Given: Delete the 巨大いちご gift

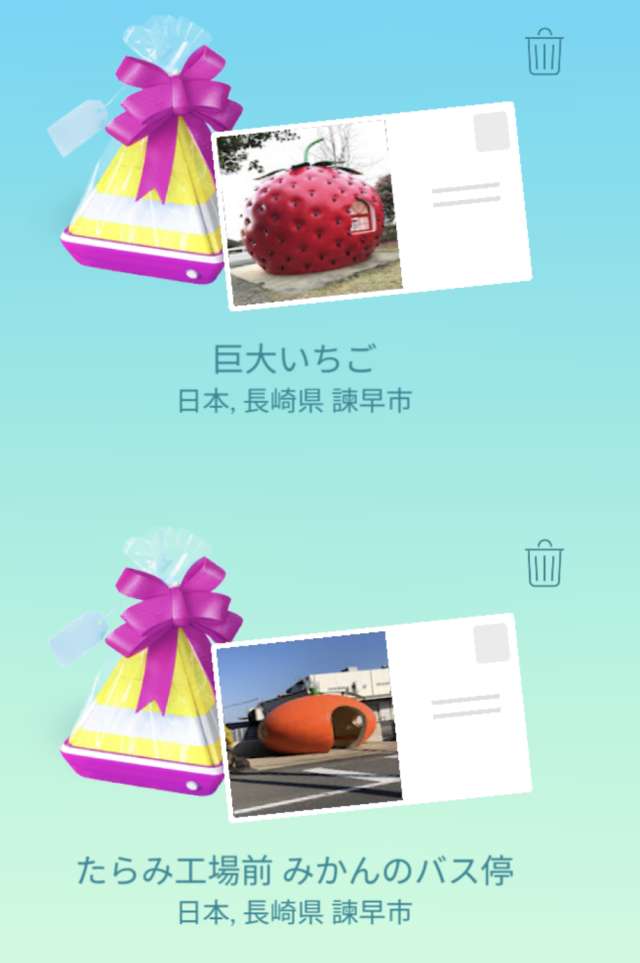Looking at the screenshot, I should pos(545,52).
